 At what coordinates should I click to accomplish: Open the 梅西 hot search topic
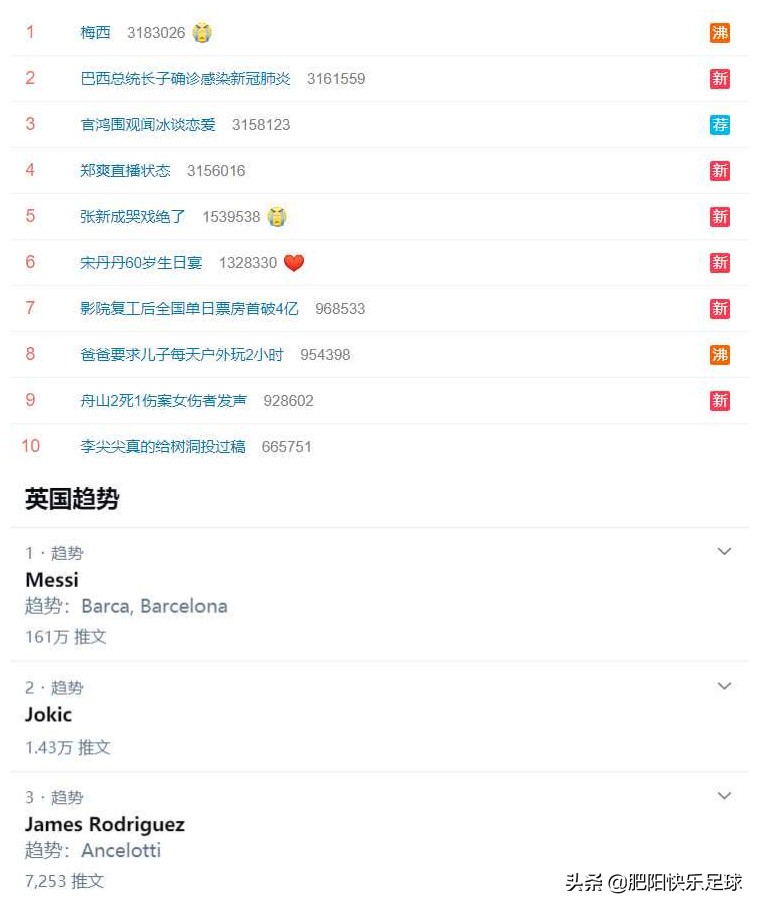click(95, 33)
